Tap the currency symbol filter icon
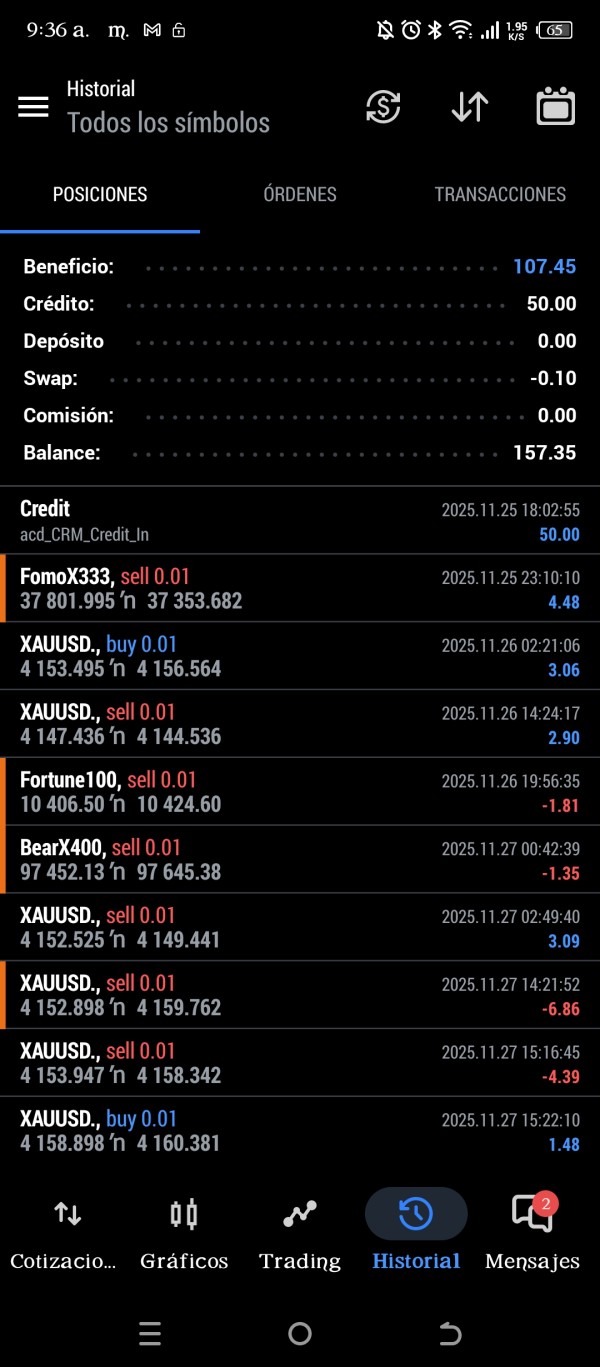 click(383, 107)
